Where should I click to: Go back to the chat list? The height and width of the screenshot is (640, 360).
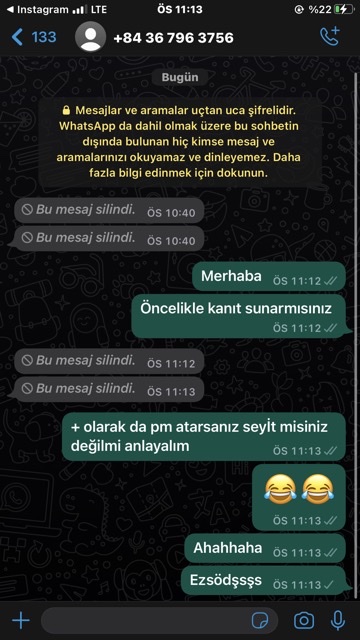[33, 38]
